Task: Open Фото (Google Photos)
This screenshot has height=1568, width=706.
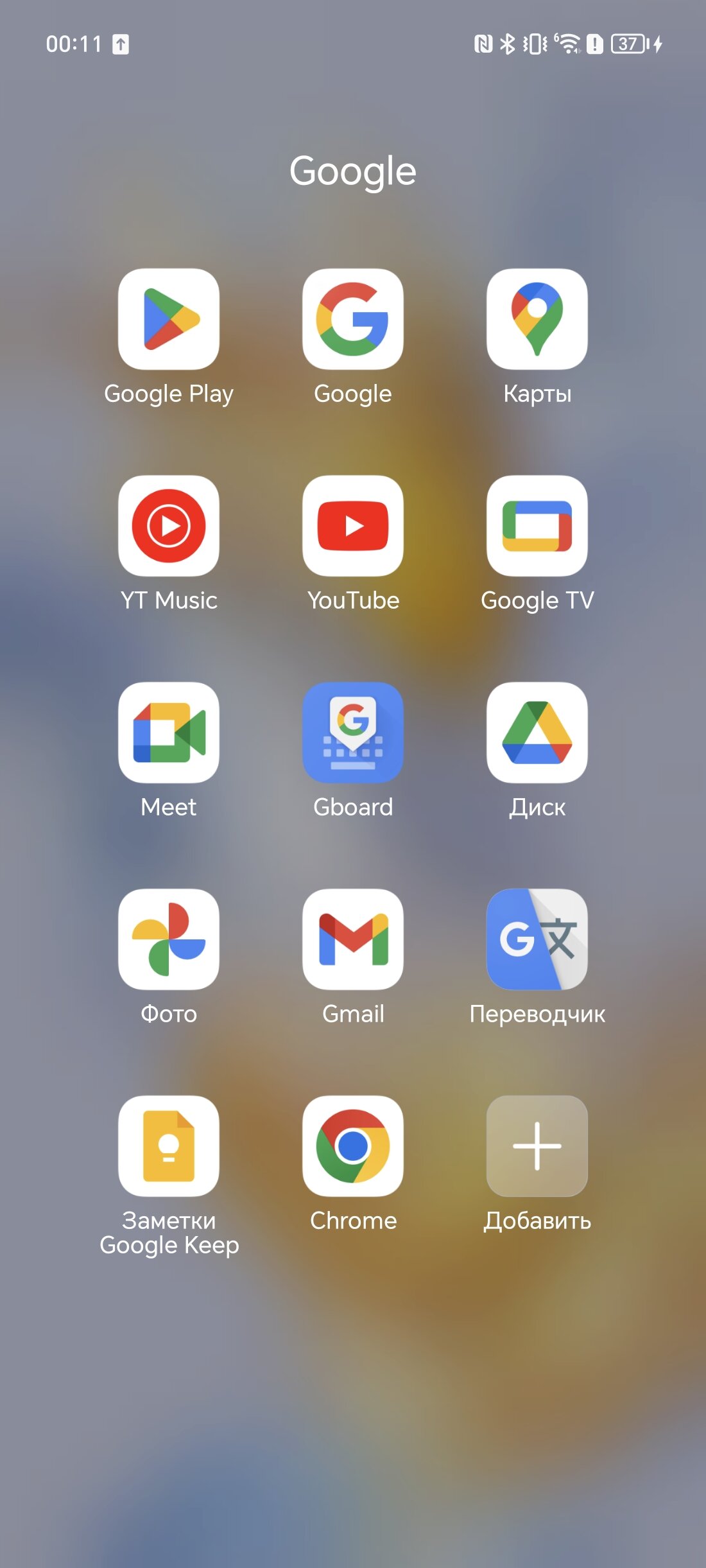Action: click(169, 939)
